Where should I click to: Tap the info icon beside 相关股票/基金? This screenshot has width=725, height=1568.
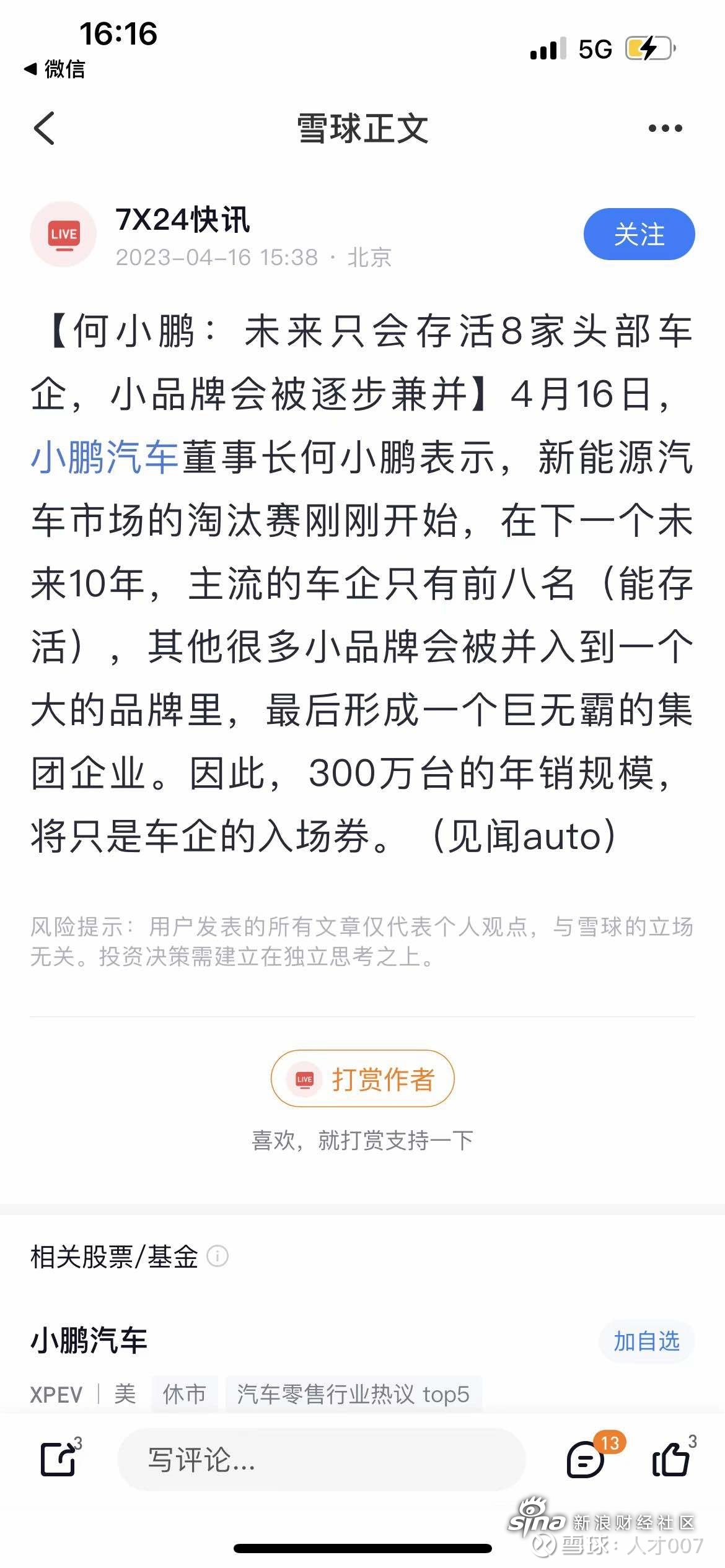click(x=217, y=1257)
